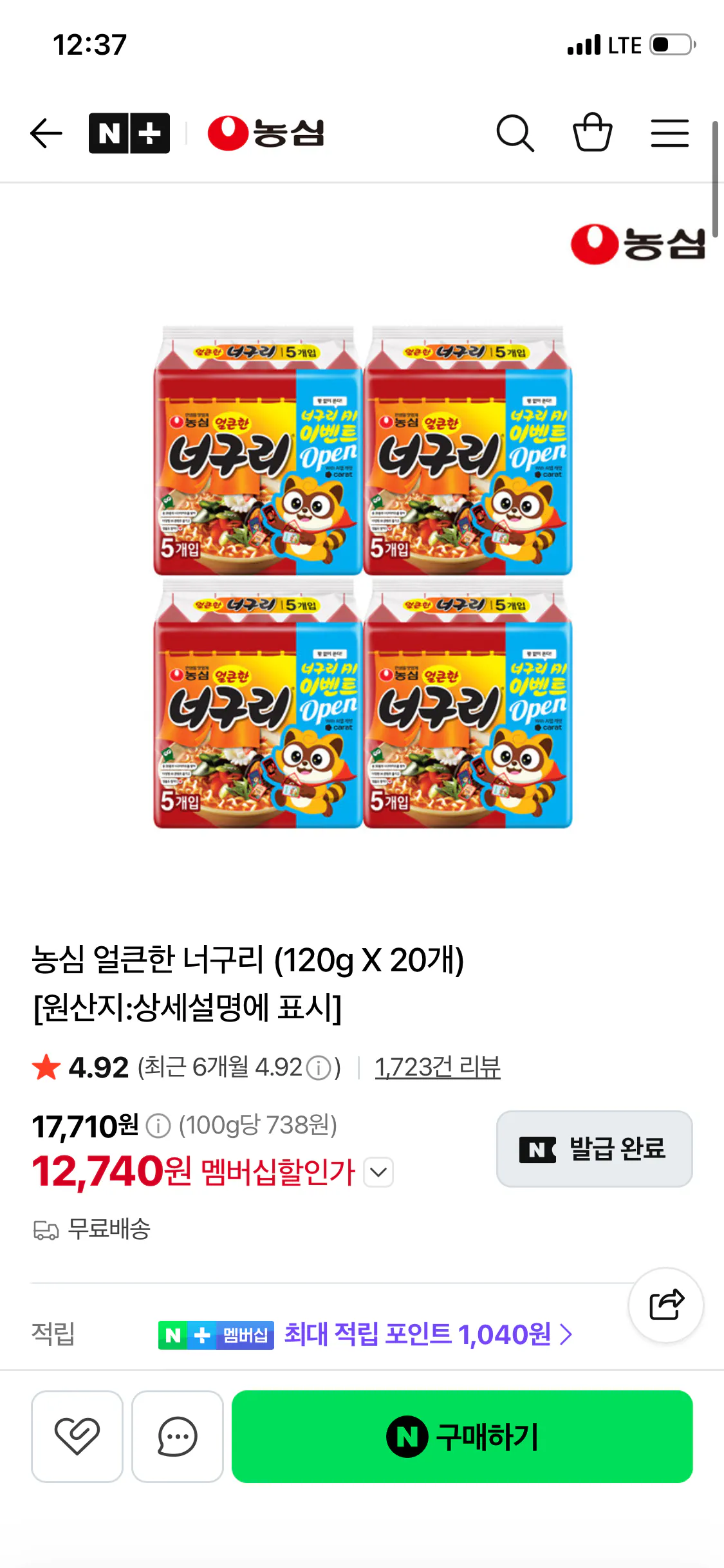Image resolution: width=724 pixels, height=1568 pixels.
Task: Show price info next to 17,710원
Action: (158, 1126)
